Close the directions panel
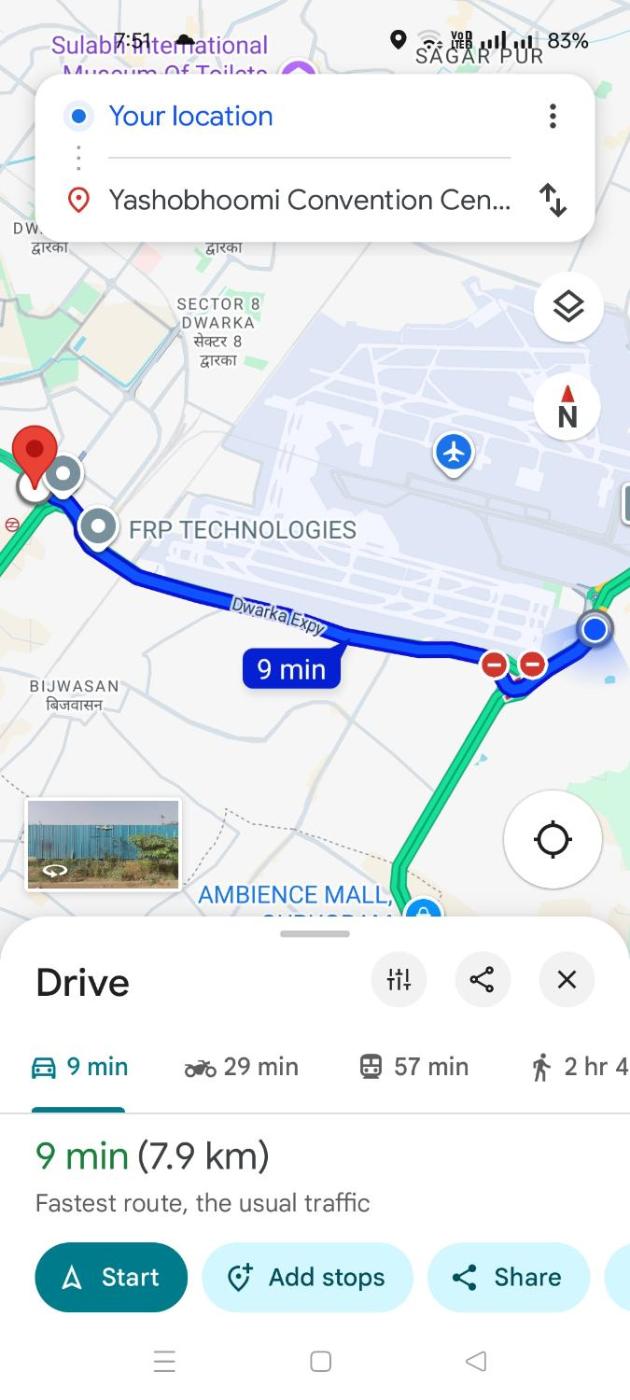The image size is (630, 1400). coord(566,980)
